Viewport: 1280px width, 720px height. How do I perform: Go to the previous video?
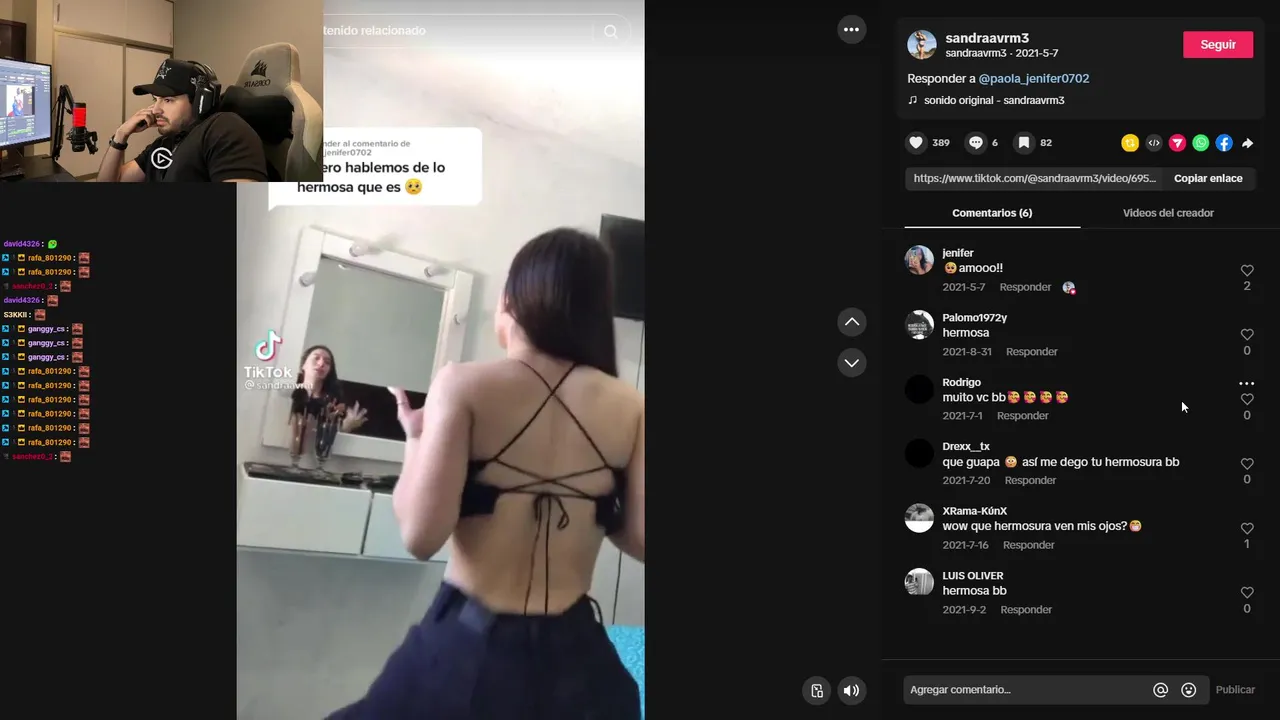click(x=851, y=322)
